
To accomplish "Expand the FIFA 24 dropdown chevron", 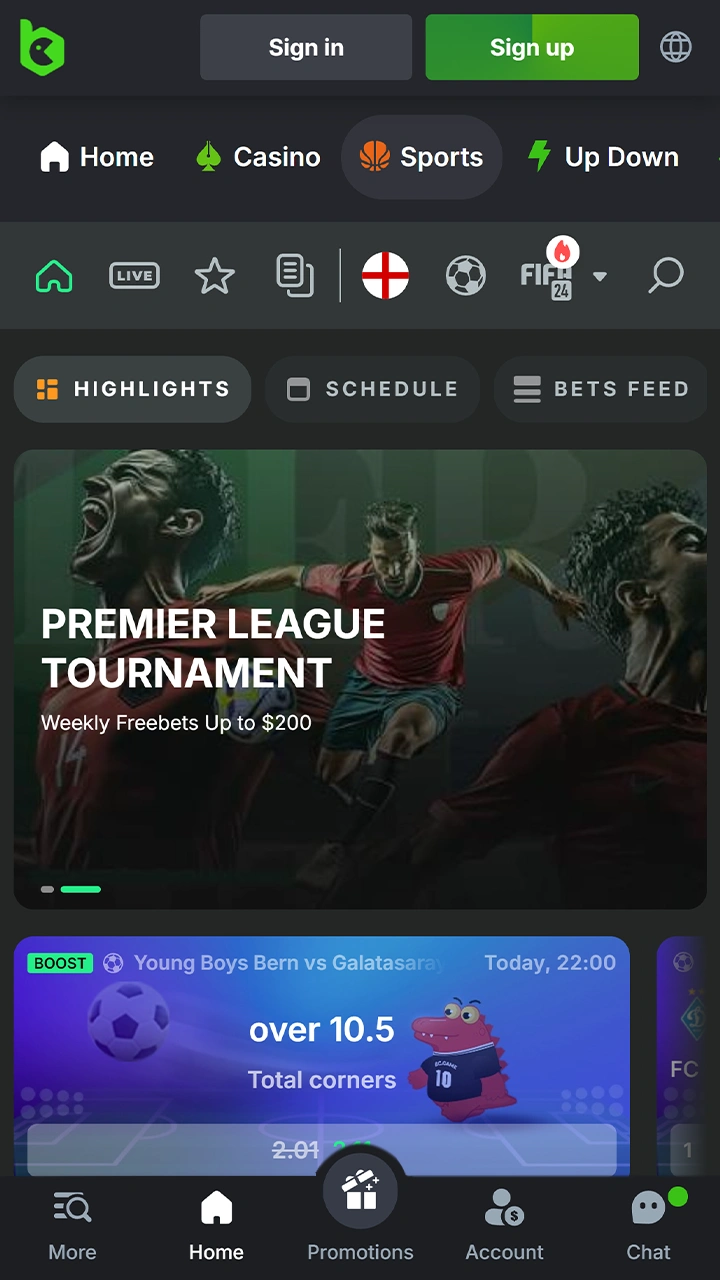I will pyautogui.click(x=600, y=276).
